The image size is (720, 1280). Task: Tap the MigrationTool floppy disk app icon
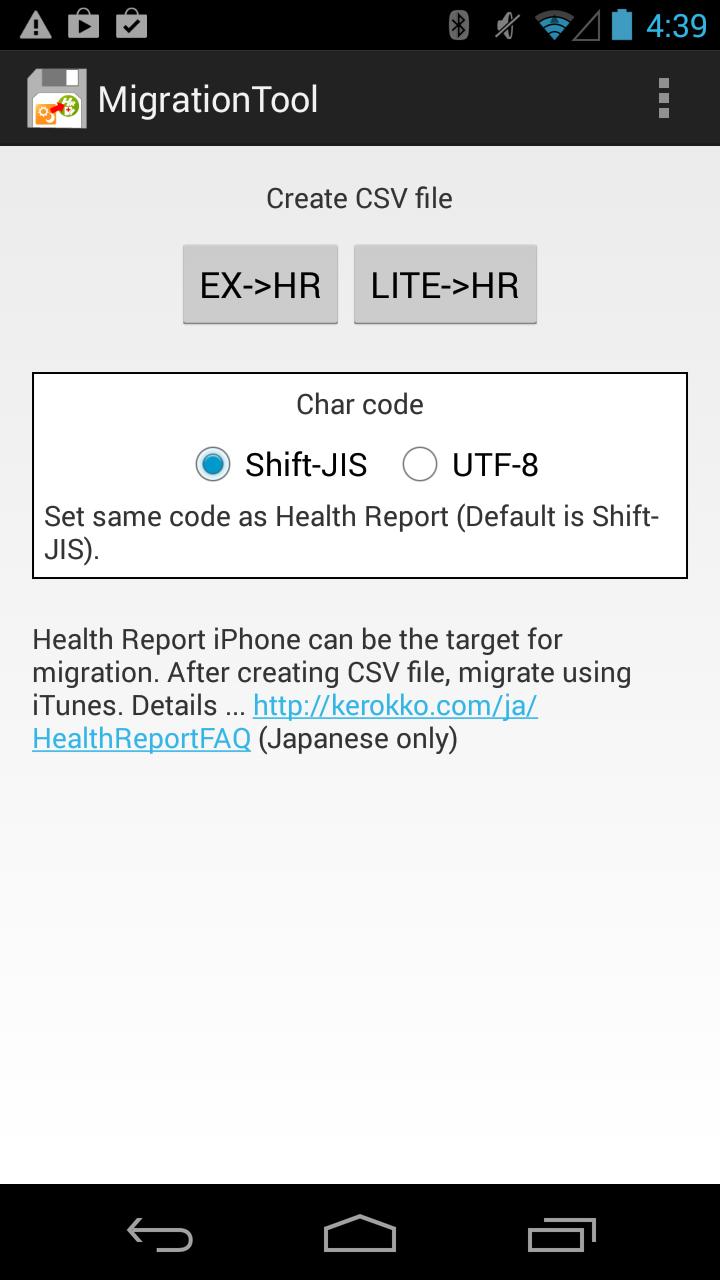tap(57, 98)
